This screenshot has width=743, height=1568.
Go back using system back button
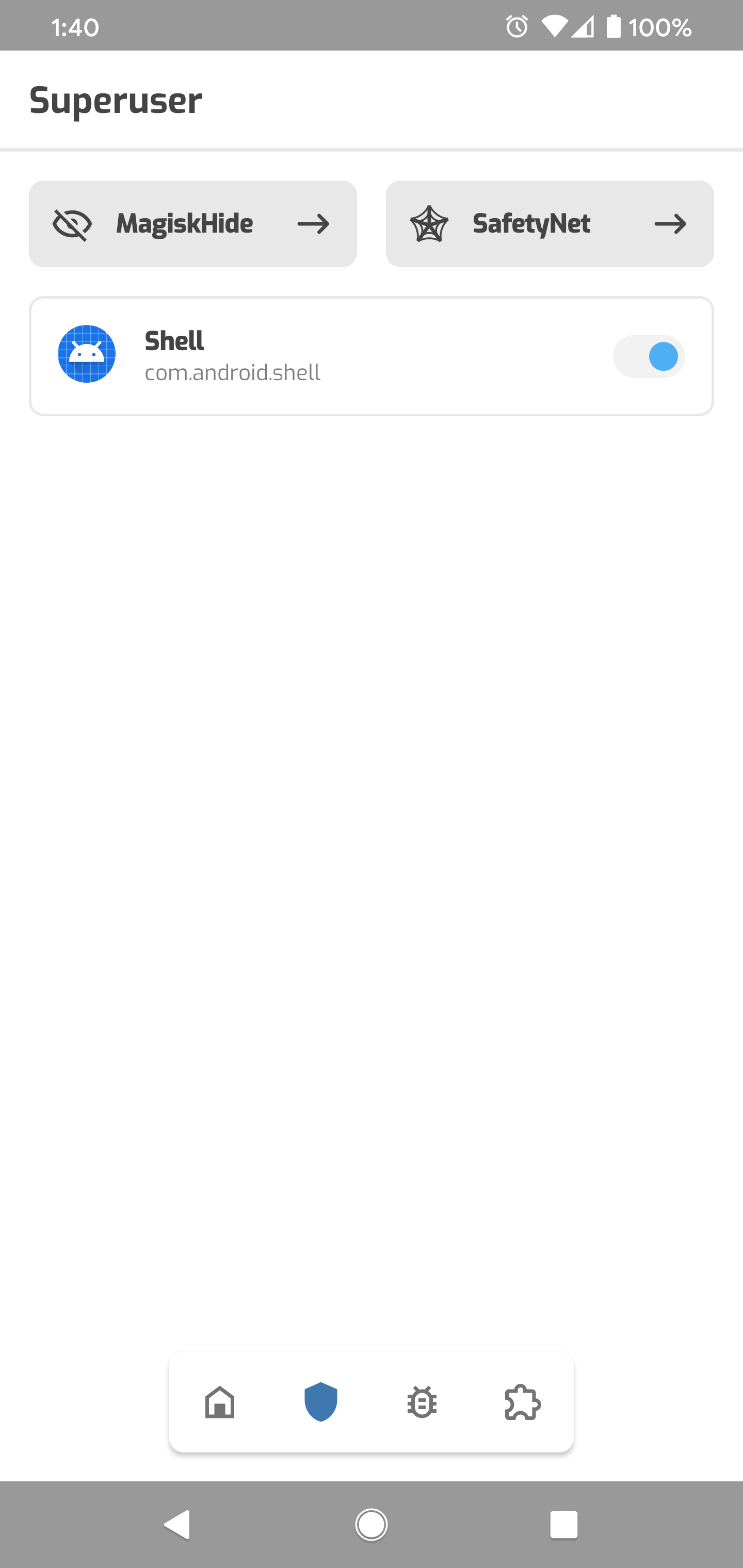(178, 1525)
